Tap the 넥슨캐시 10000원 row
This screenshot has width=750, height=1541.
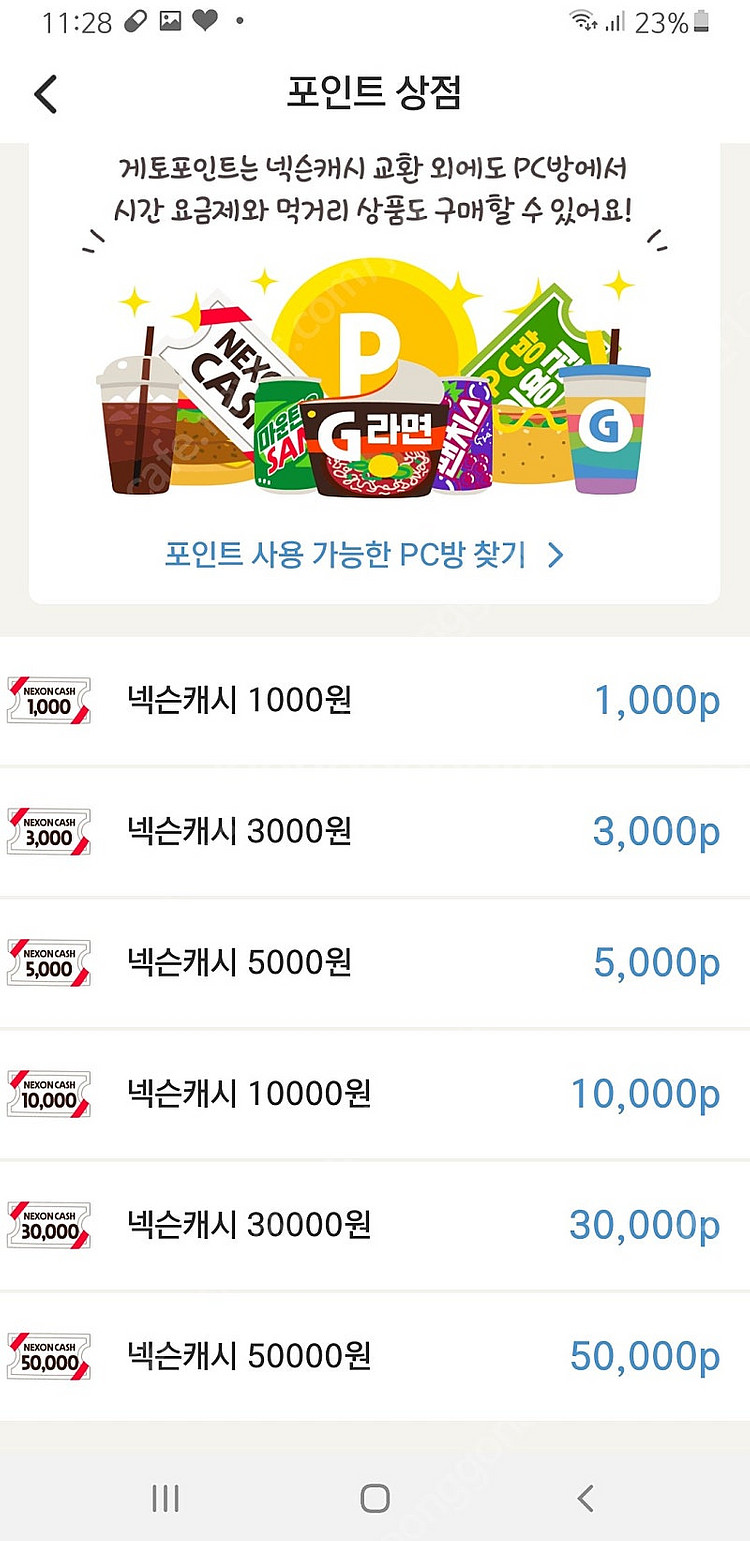coord(374,1093)
